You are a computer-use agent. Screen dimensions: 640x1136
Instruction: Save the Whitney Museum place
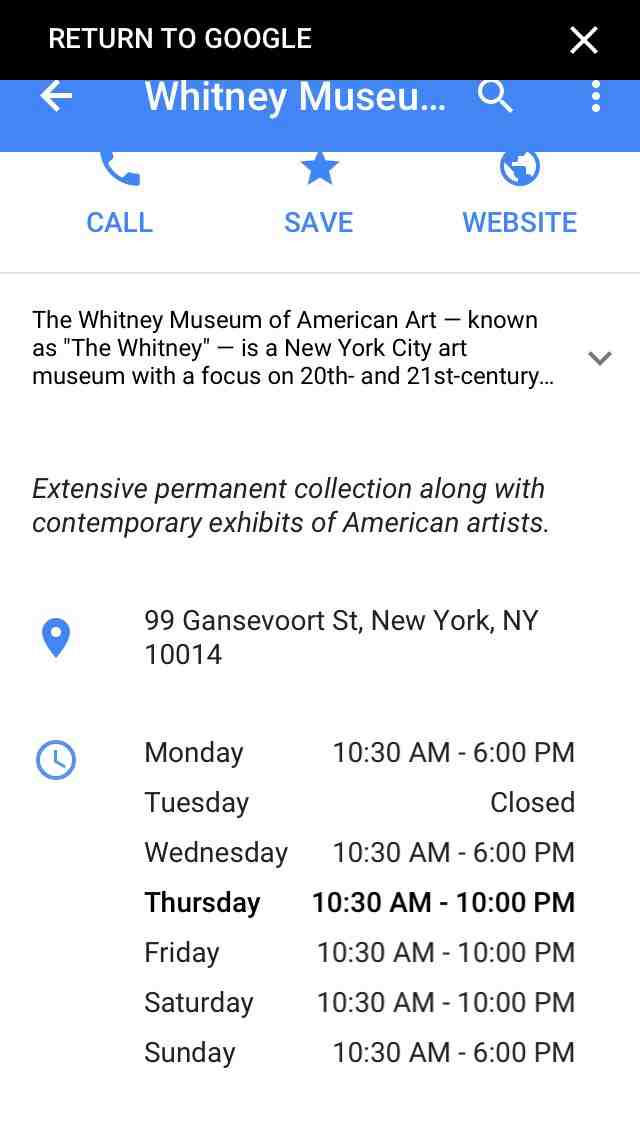[x=319, y=195]
